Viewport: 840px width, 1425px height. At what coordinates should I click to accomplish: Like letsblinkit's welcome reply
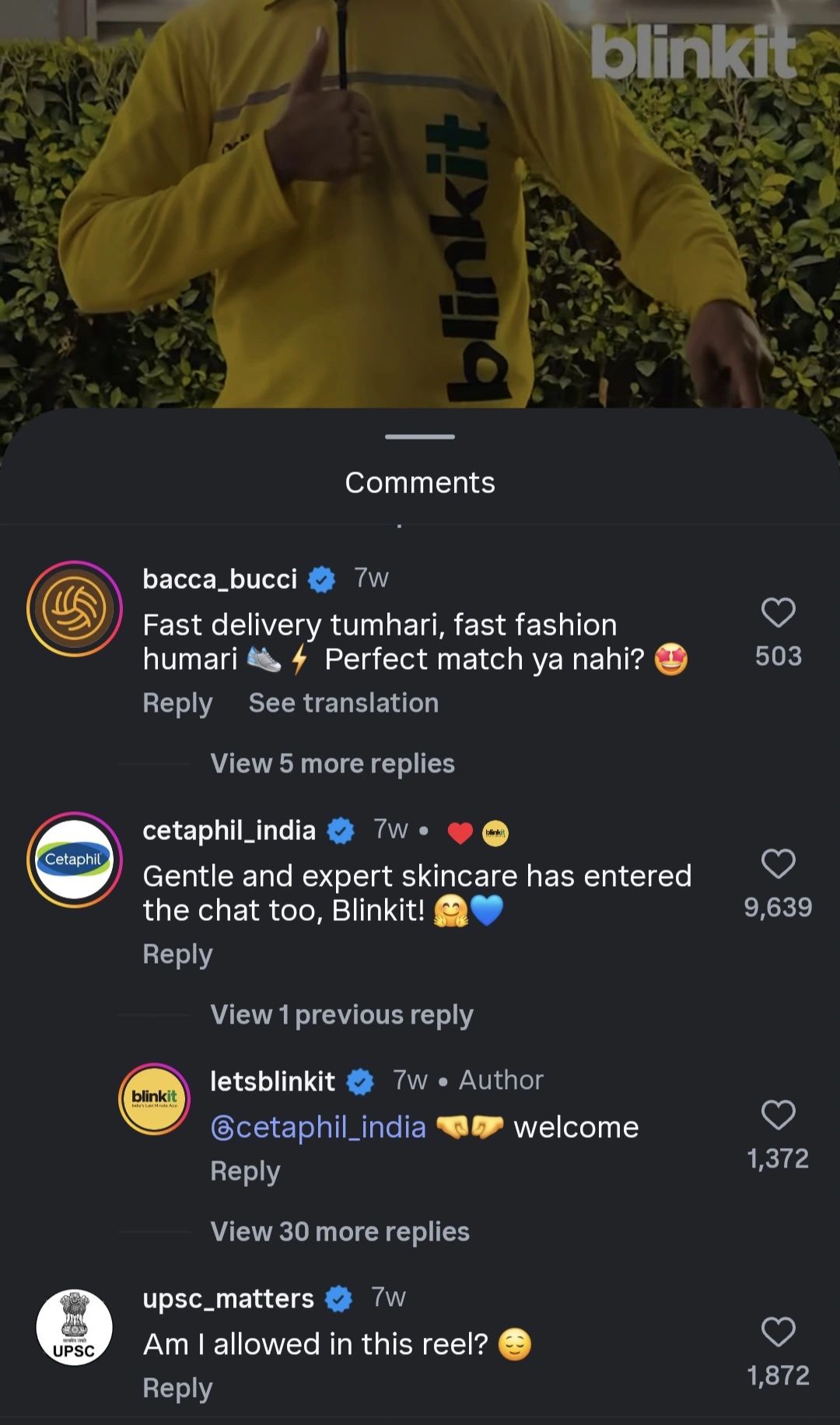coord(778,1115)
